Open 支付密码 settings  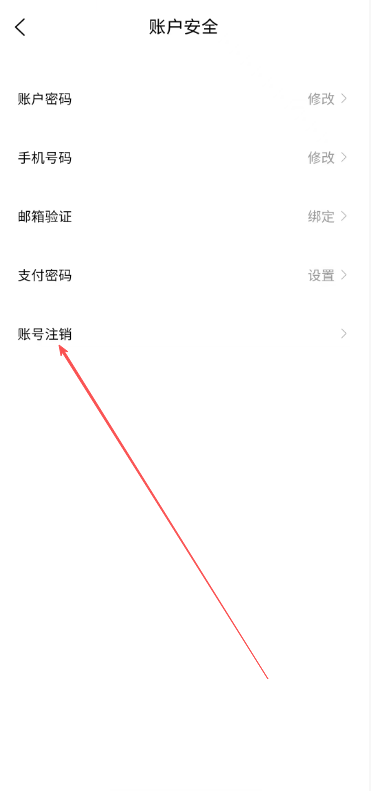(x=185, y=275)
